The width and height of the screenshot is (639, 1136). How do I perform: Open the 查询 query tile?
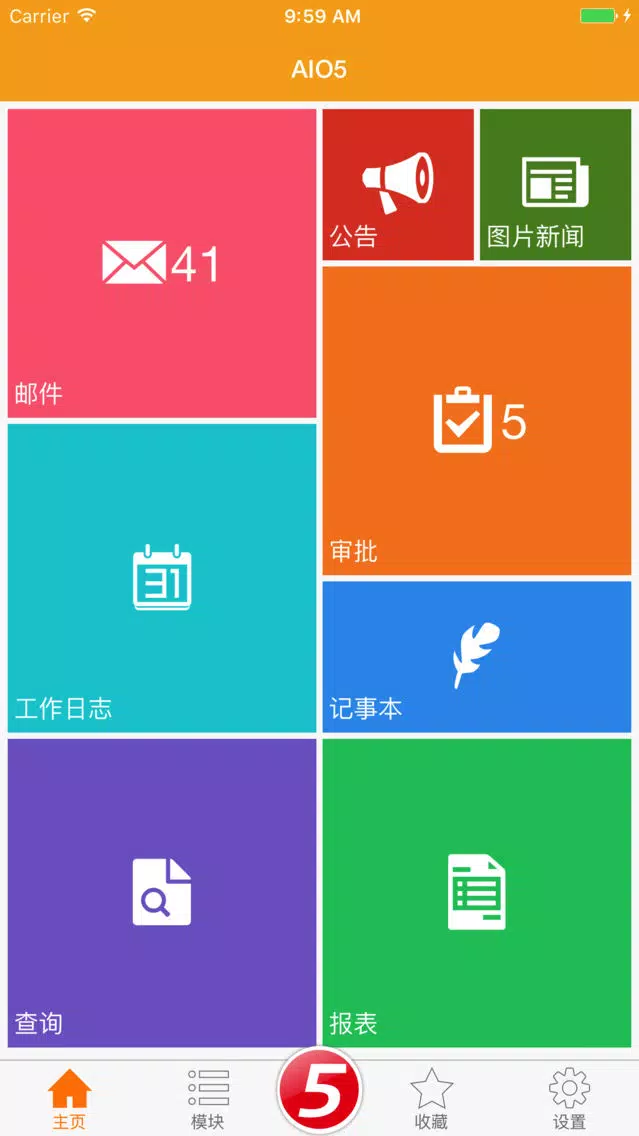[x=162, y=893]
